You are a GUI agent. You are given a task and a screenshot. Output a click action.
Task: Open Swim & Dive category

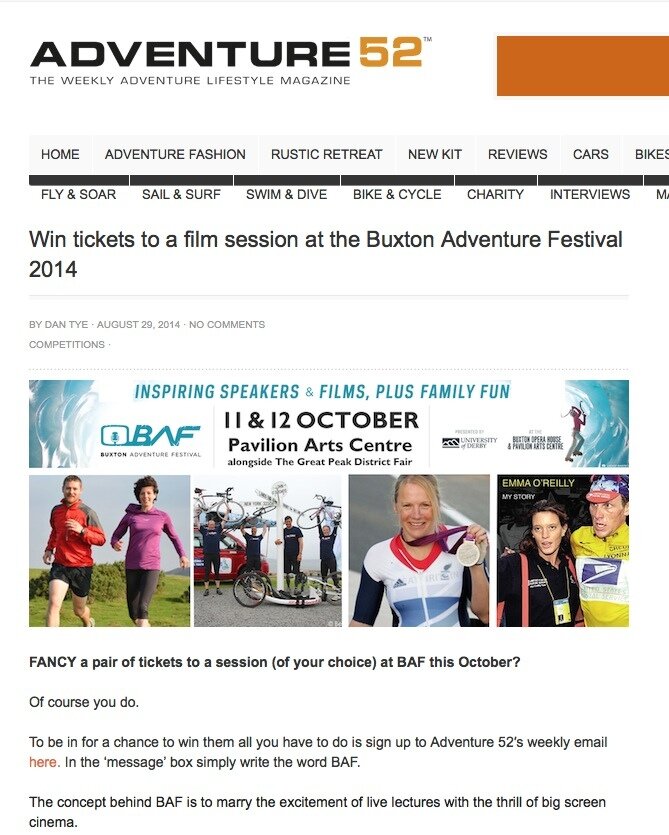coord(286,194)
